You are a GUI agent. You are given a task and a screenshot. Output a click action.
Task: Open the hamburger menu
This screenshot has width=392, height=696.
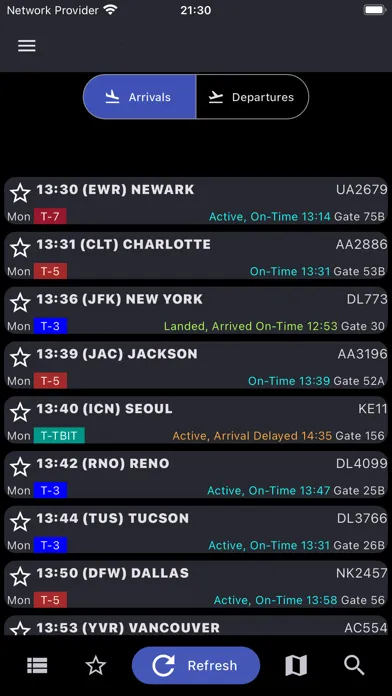(27, 46)
